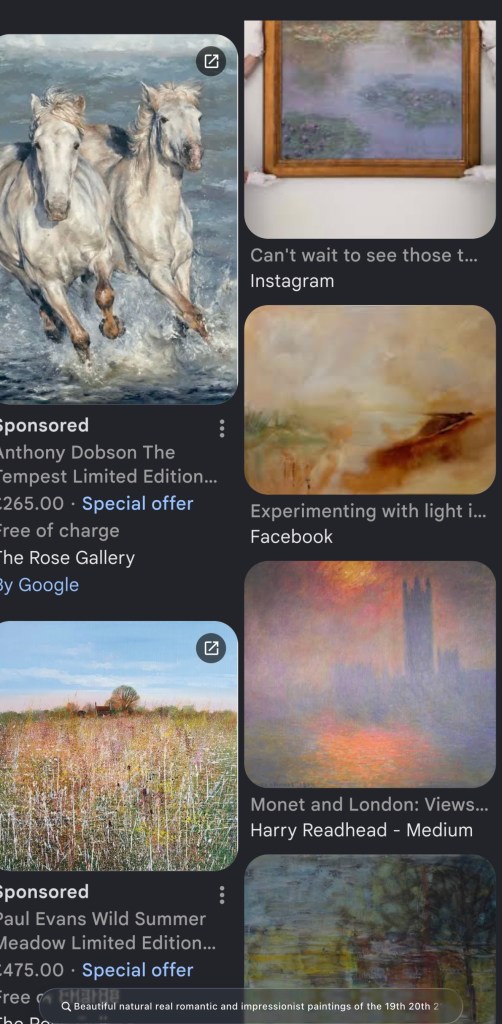
Task: Open the white horses painting ad
Action: point(118,219)
